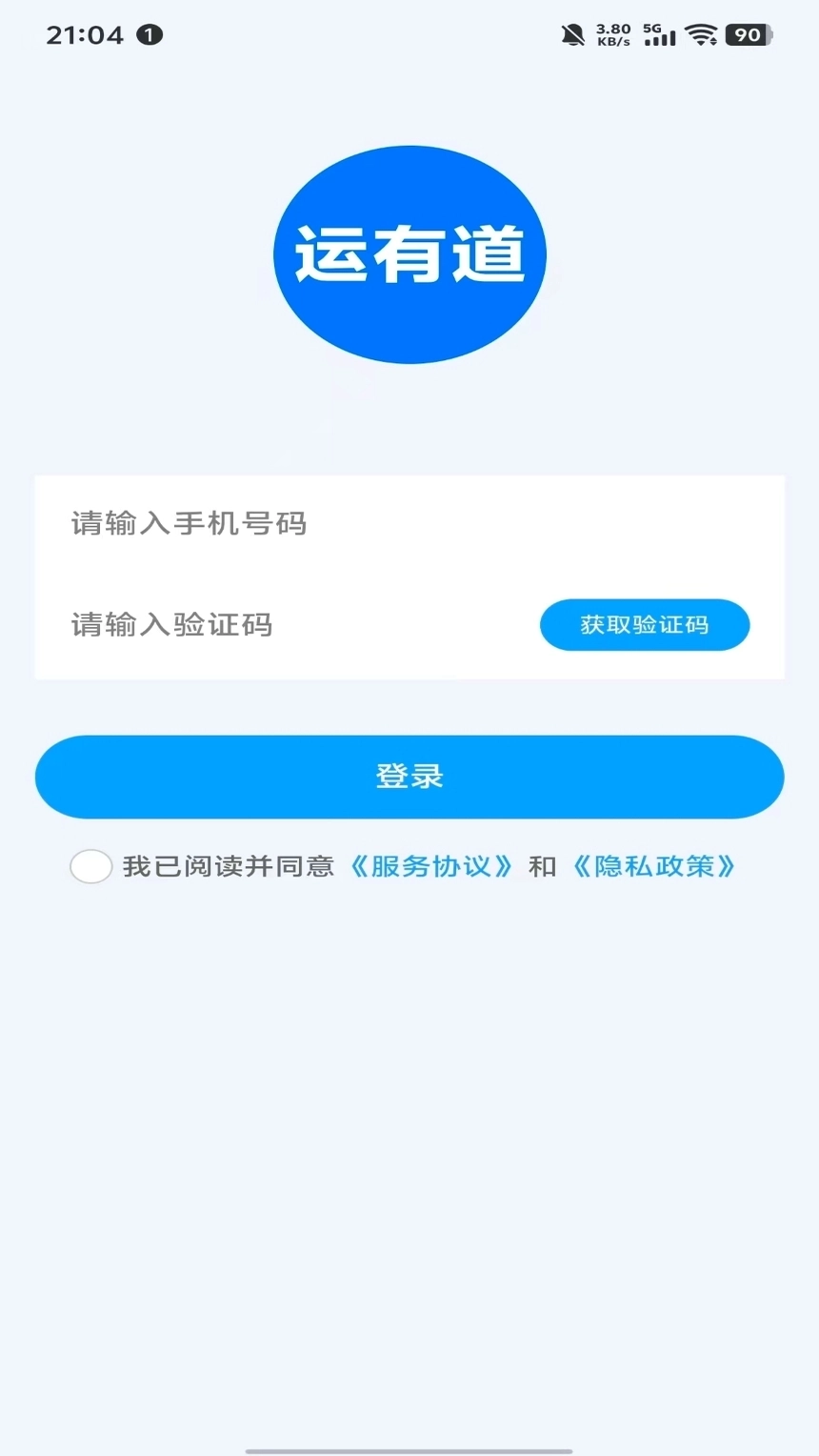Tap the 获取验证码 button
This screenshot has width=819, height=1456.
pyautogui.click(x=645, y=624)
